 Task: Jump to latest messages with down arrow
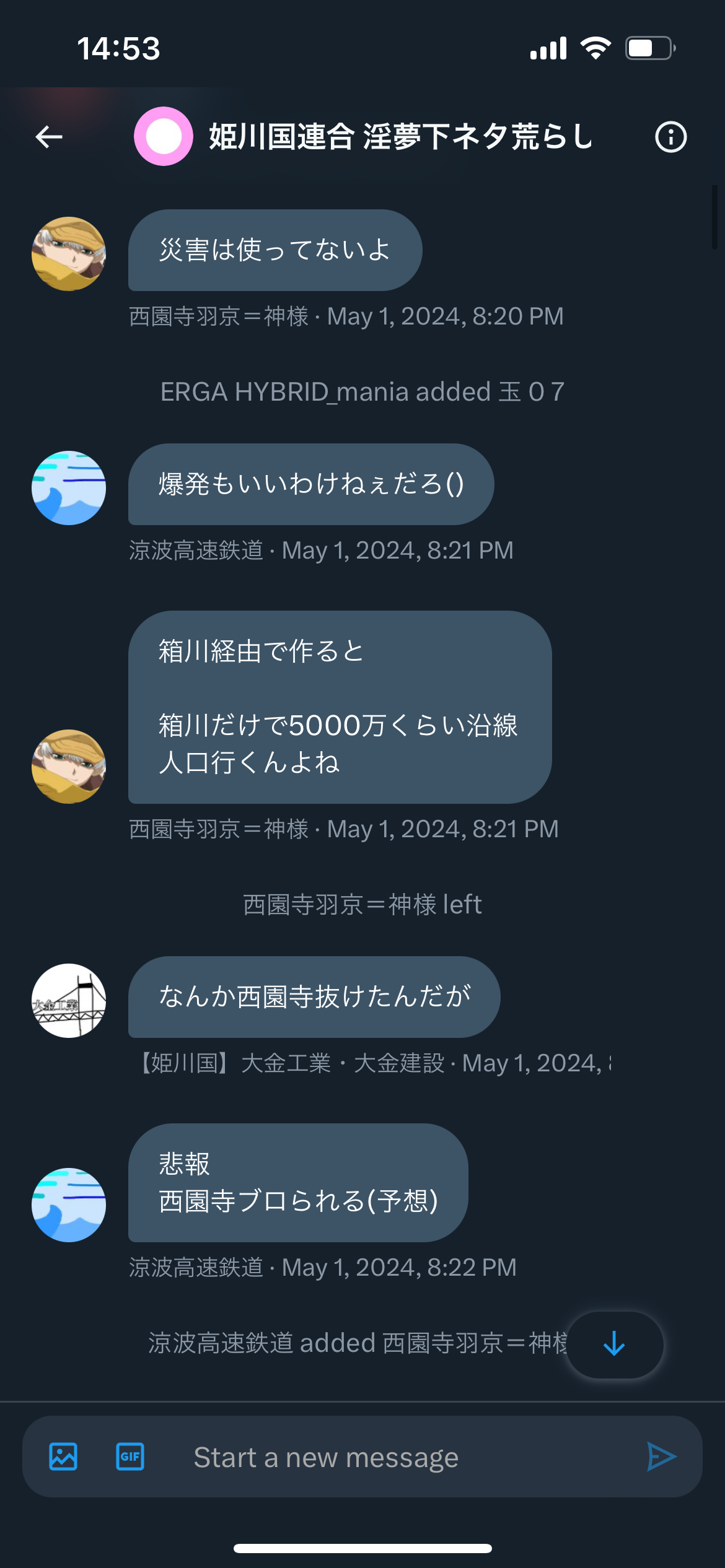click(x=614, y=1344)
